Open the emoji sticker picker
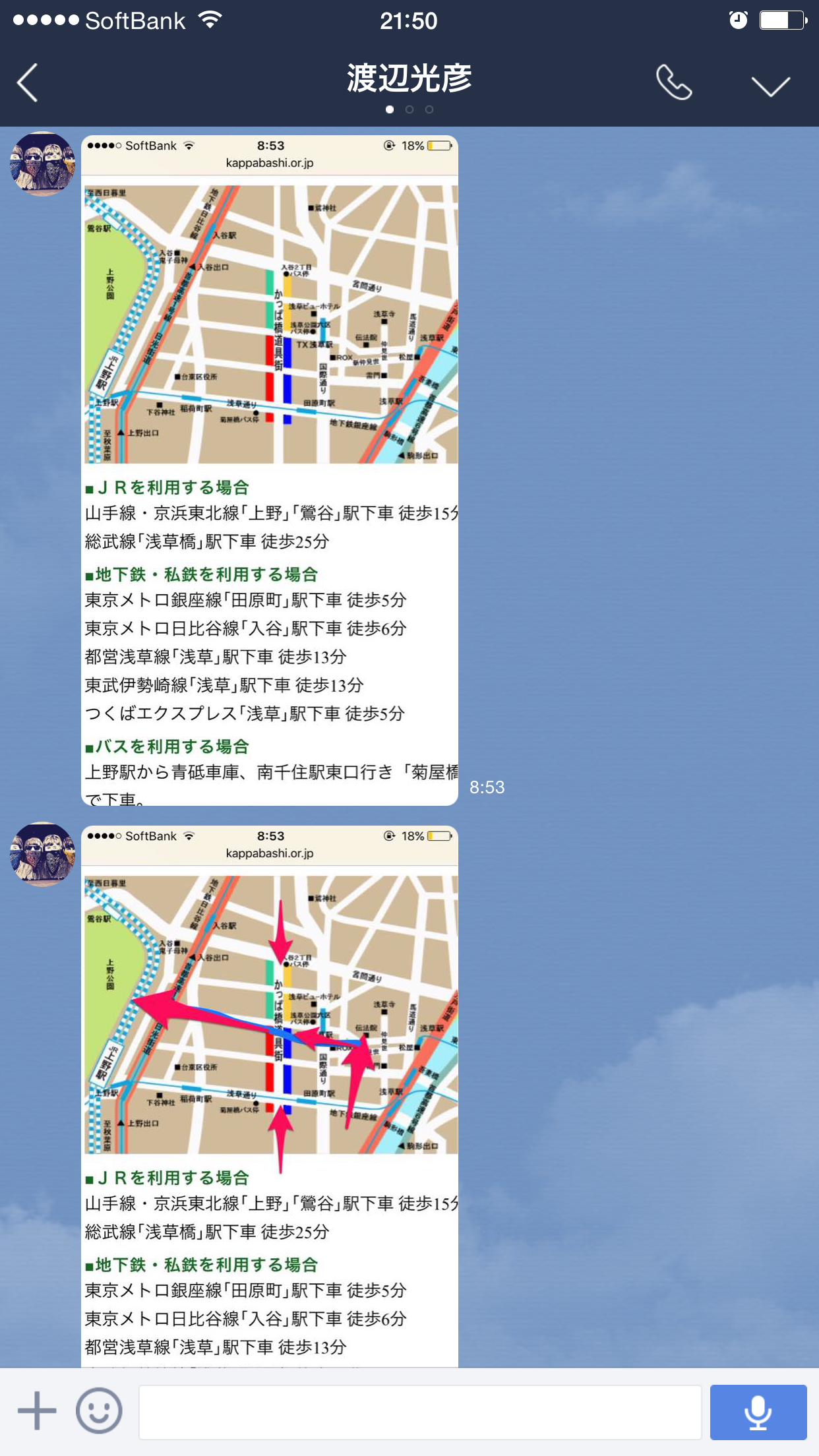Viewport: 819px width, 1456px height. click(99, 1410)
